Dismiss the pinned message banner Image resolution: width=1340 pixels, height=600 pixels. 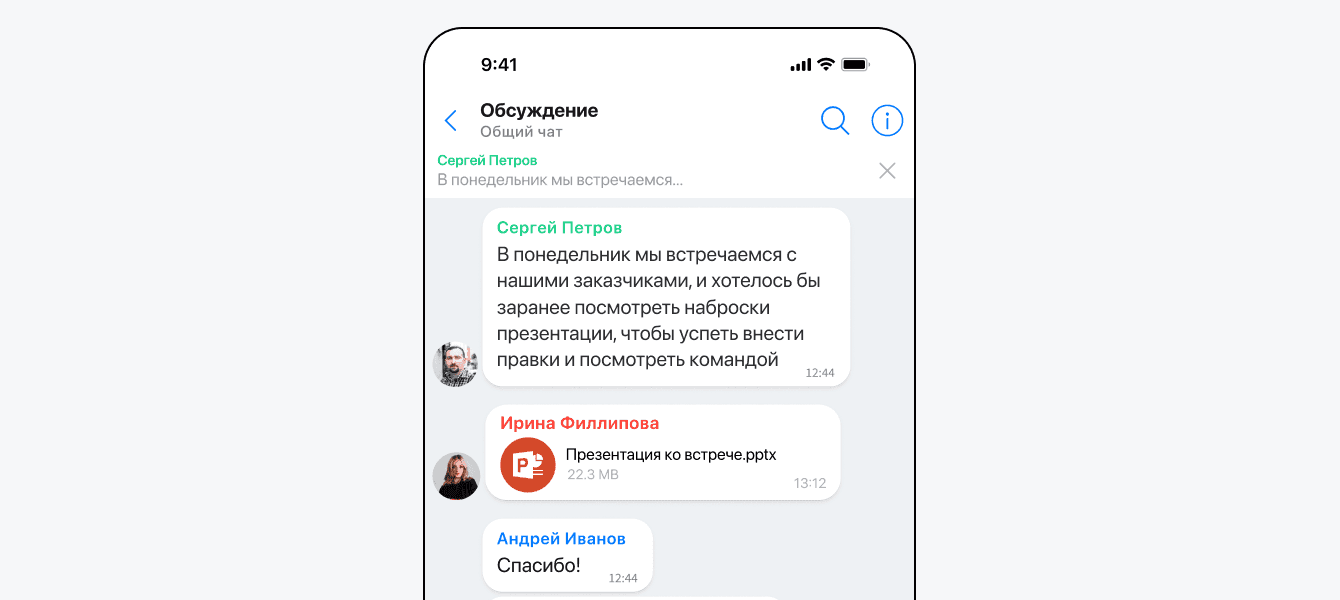pos(887,171)
